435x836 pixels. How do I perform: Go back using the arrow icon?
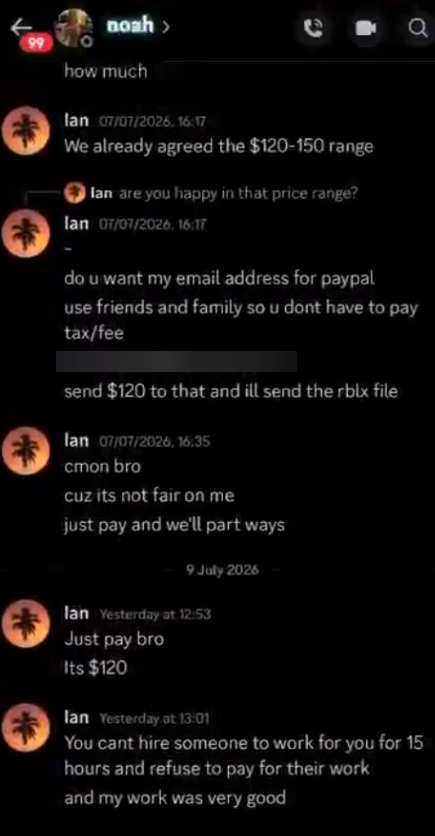click(x=22, y=27)
